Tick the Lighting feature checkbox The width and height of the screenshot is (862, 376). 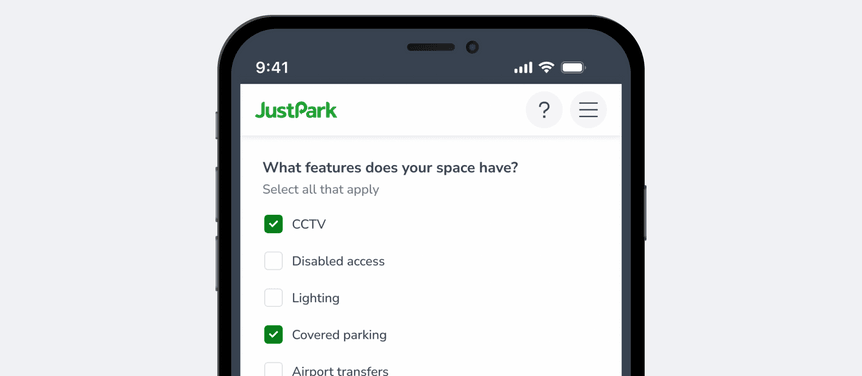point(273,298)
